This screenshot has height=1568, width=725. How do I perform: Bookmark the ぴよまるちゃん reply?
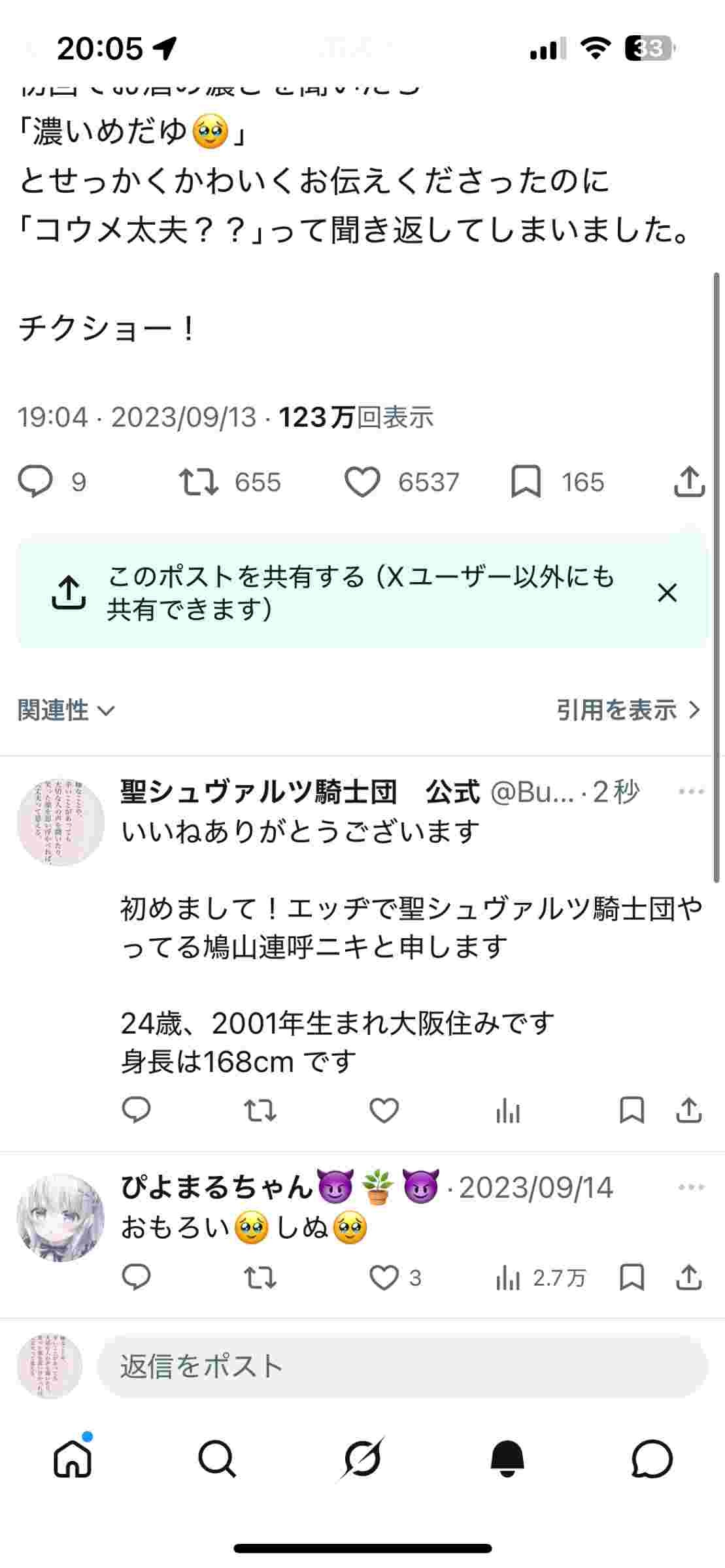coord(632,1278)
